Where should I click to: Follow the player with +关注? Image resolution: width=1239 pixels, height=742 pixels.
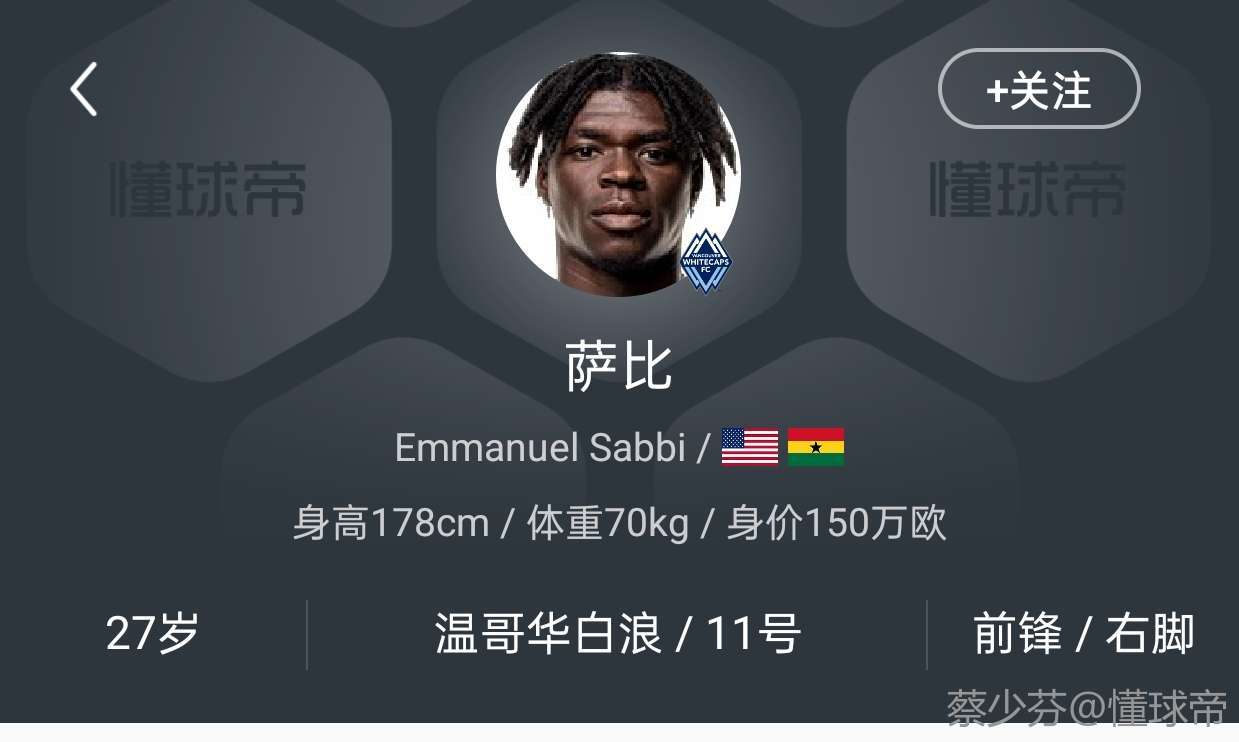click(x=1038, y=90)
